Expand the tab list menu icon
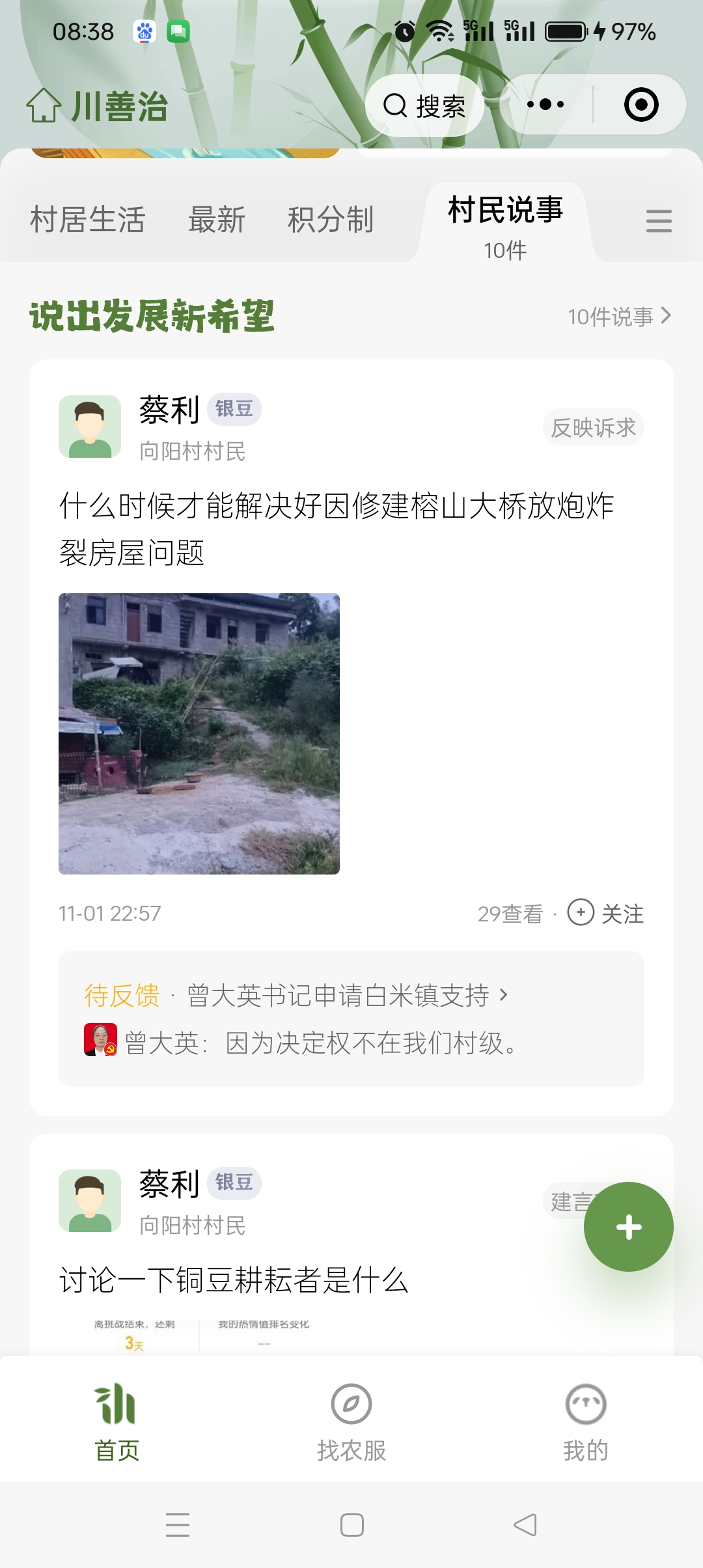703x1568 pixels. [658, 221]
